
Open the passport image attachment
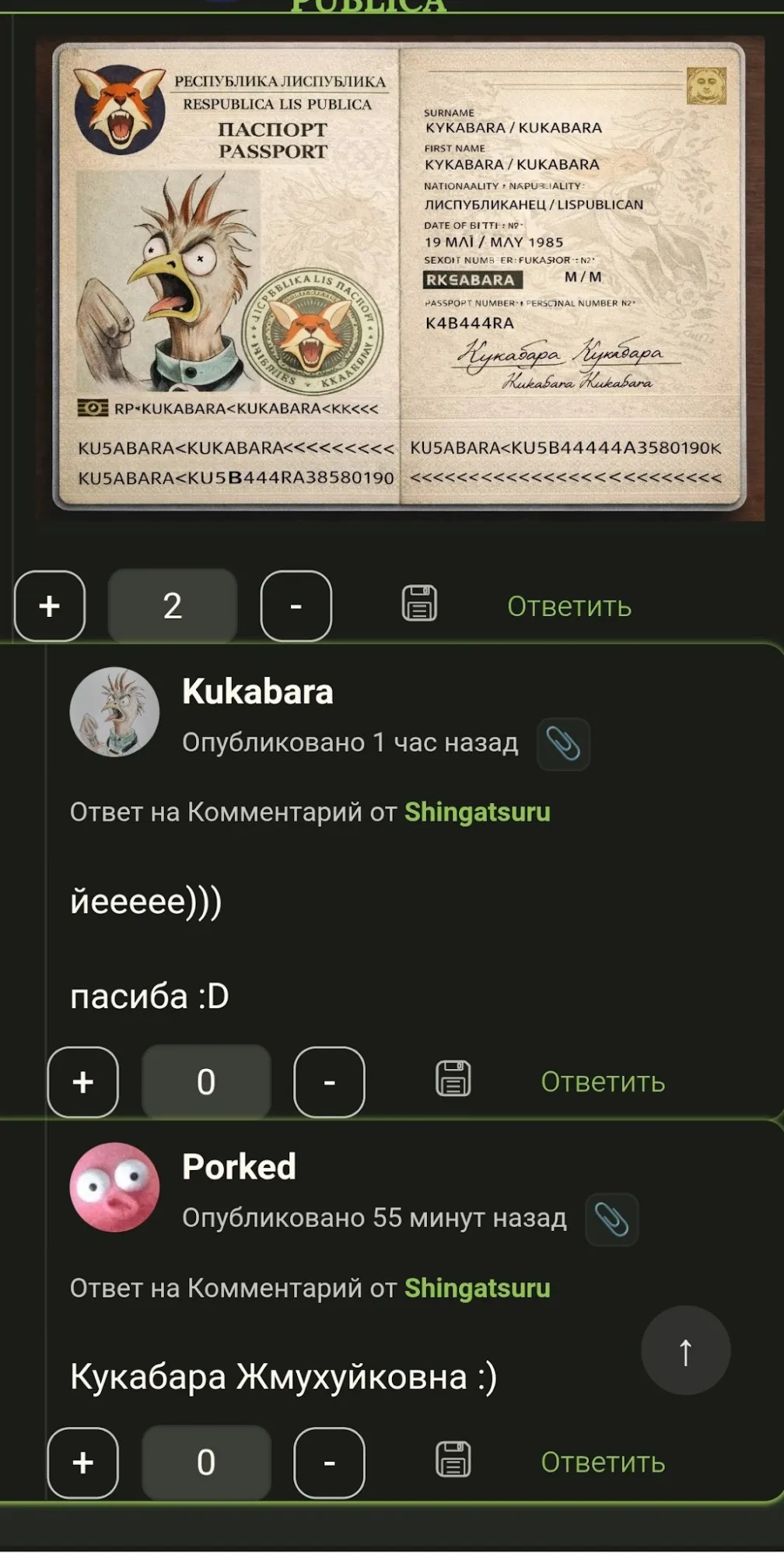[x=400, y=279]
